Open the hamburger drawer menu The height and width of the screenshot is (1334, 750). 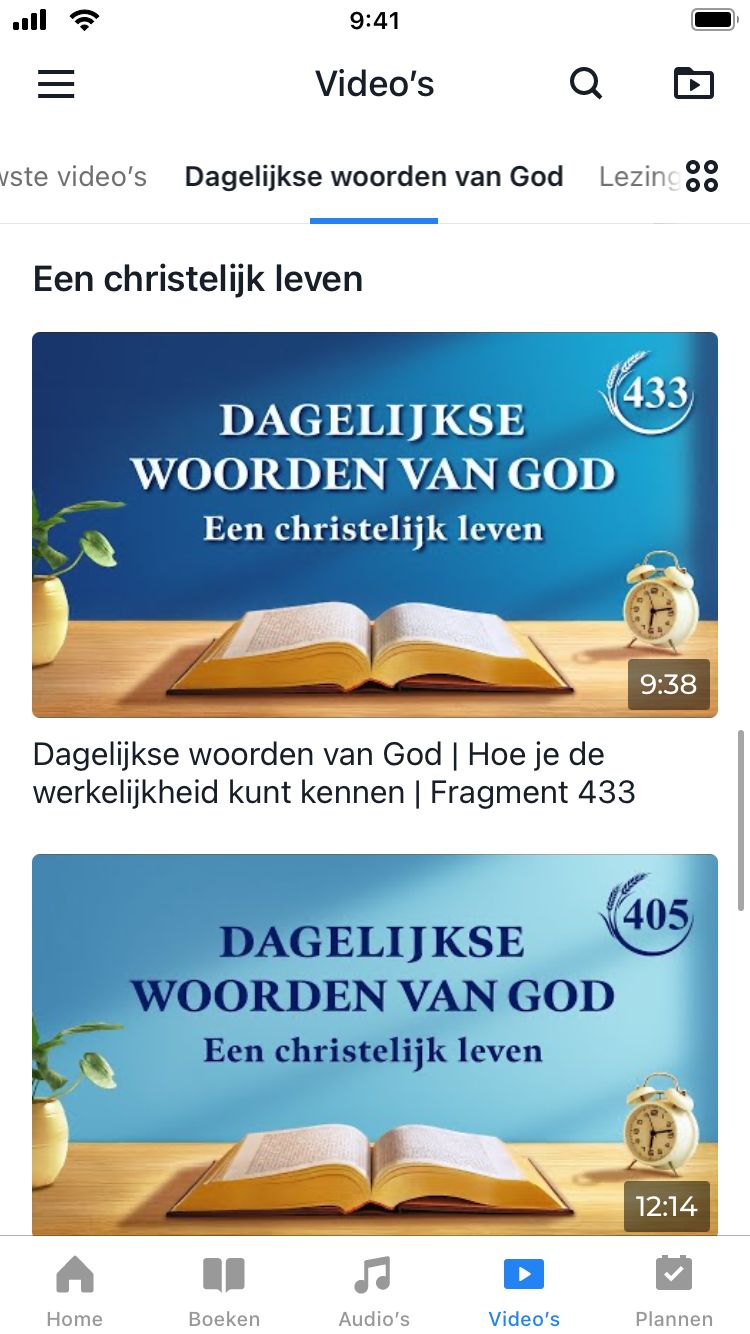pos(56,84)
